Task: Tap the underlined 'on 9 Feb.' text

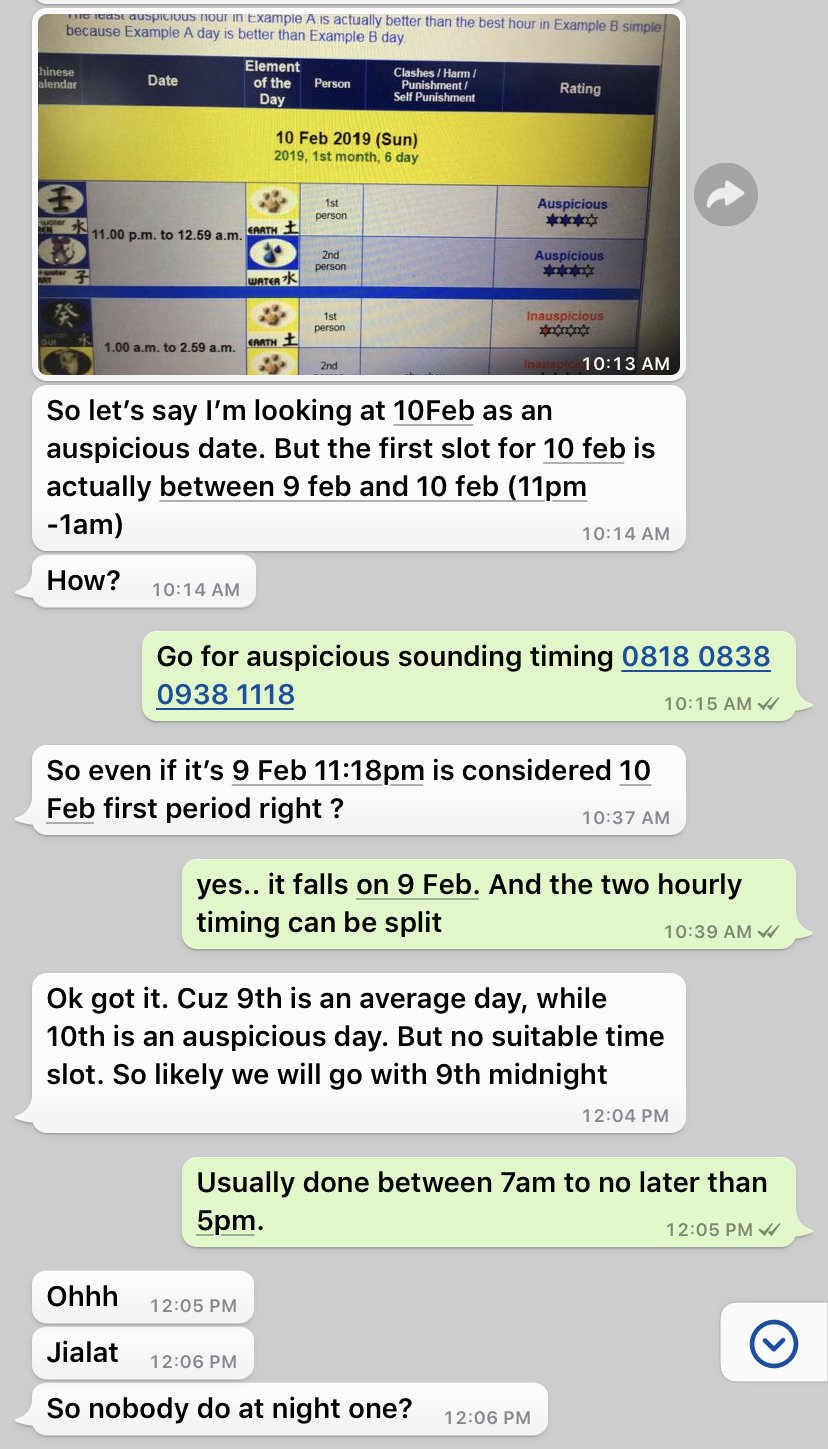Action: pos(418,885)
